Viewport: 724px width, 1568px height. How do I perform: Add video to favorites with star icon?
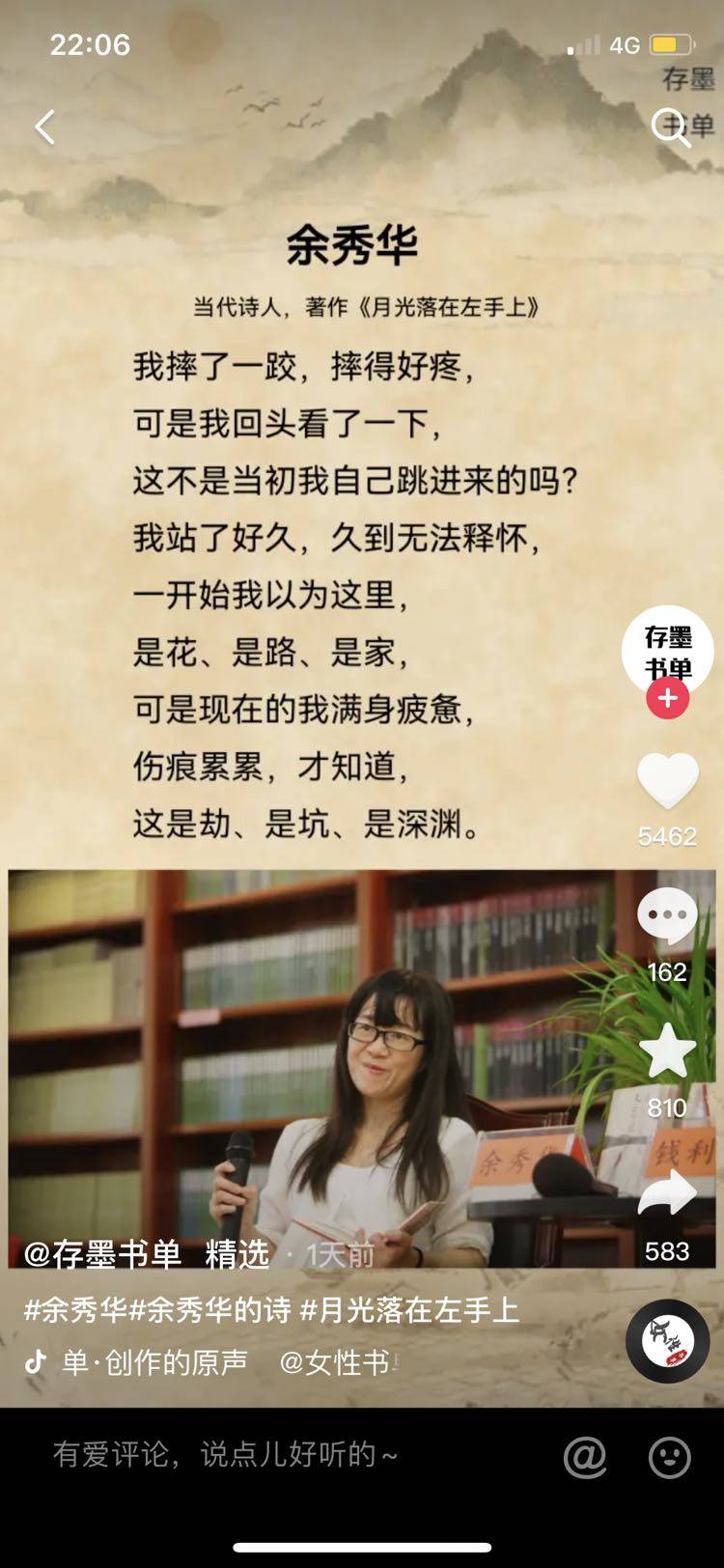coord(667,1051)
